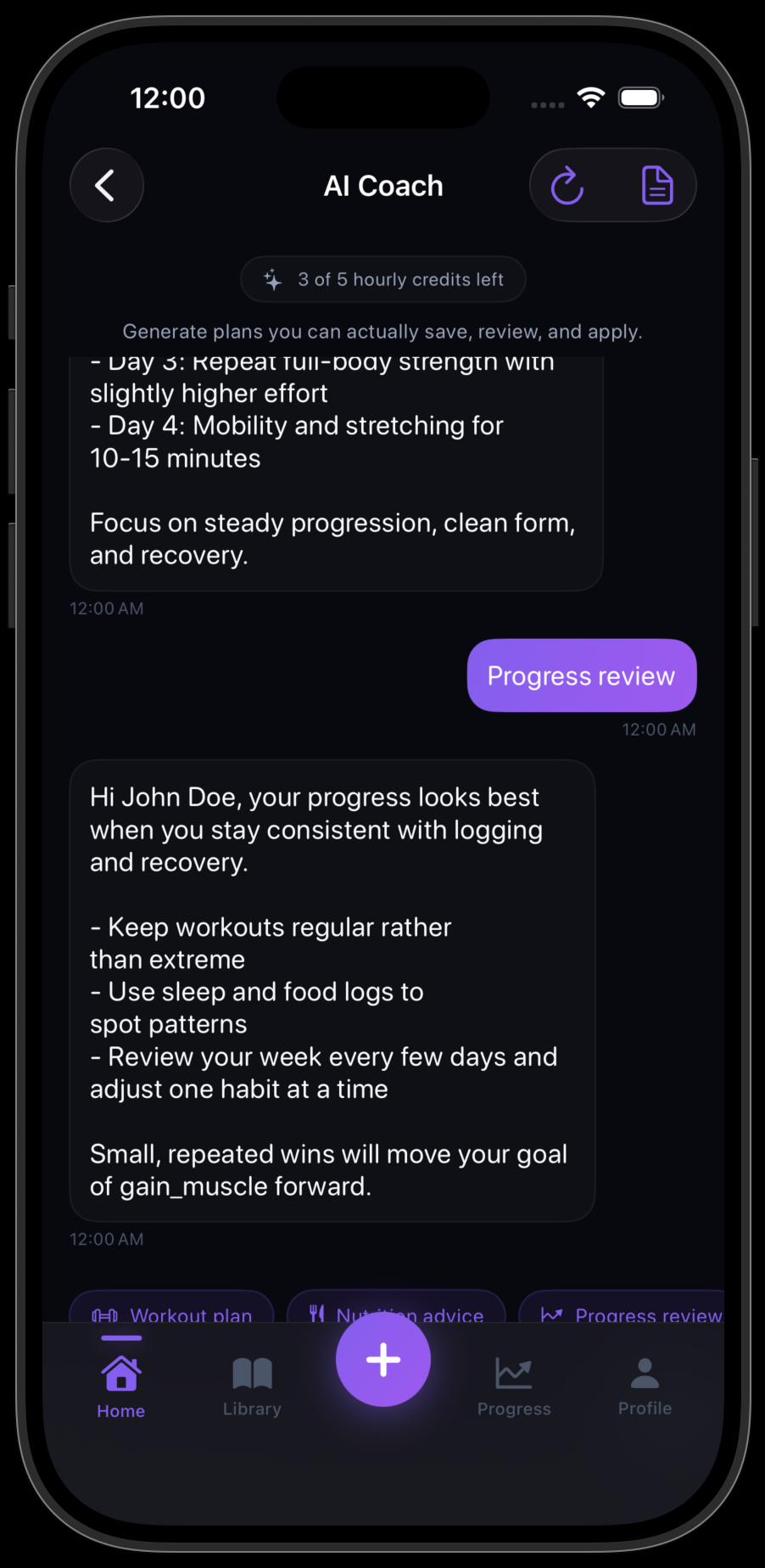
Task: Tap the trending-line Progress review icon
Action: (552, 1314)
